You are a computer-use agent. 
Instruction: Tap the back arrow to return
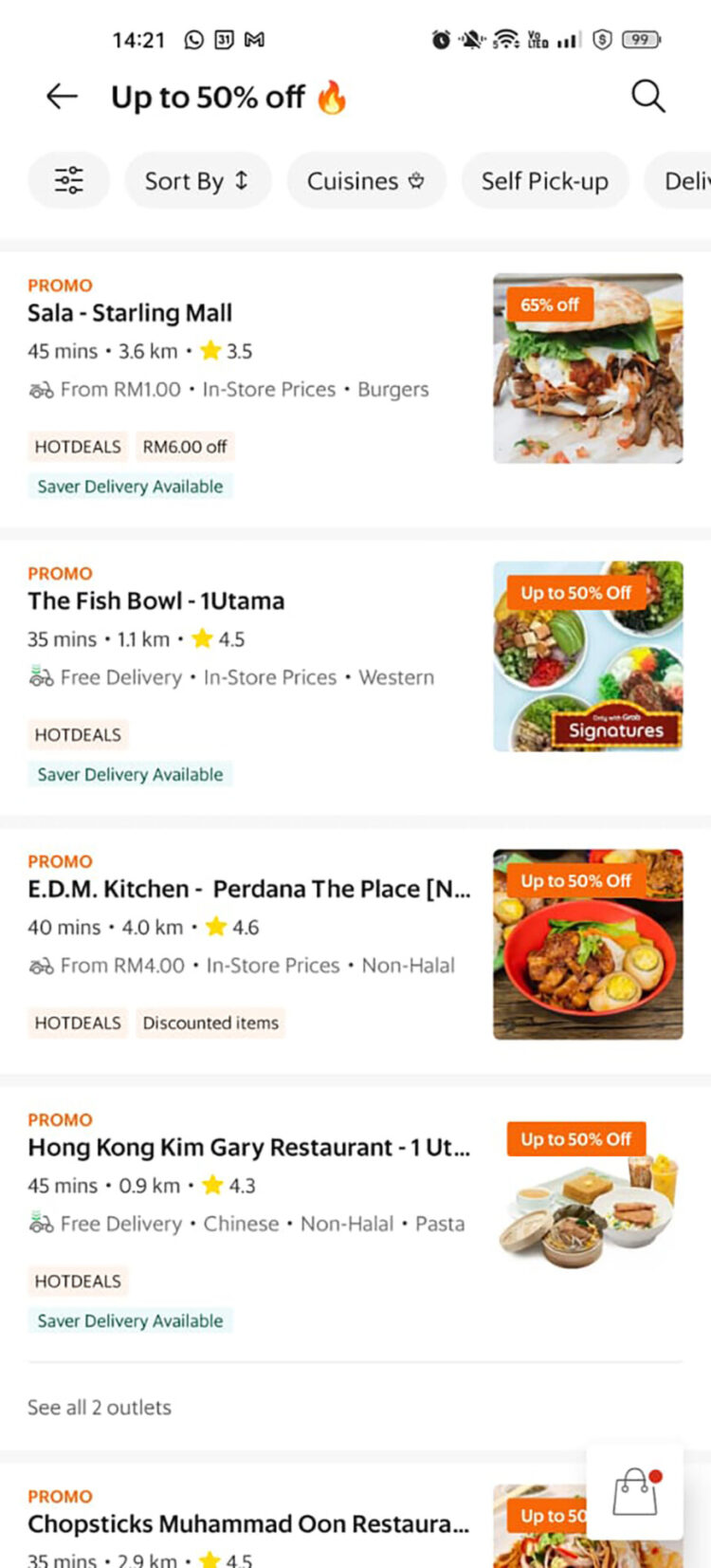click(x=61, y=96)
